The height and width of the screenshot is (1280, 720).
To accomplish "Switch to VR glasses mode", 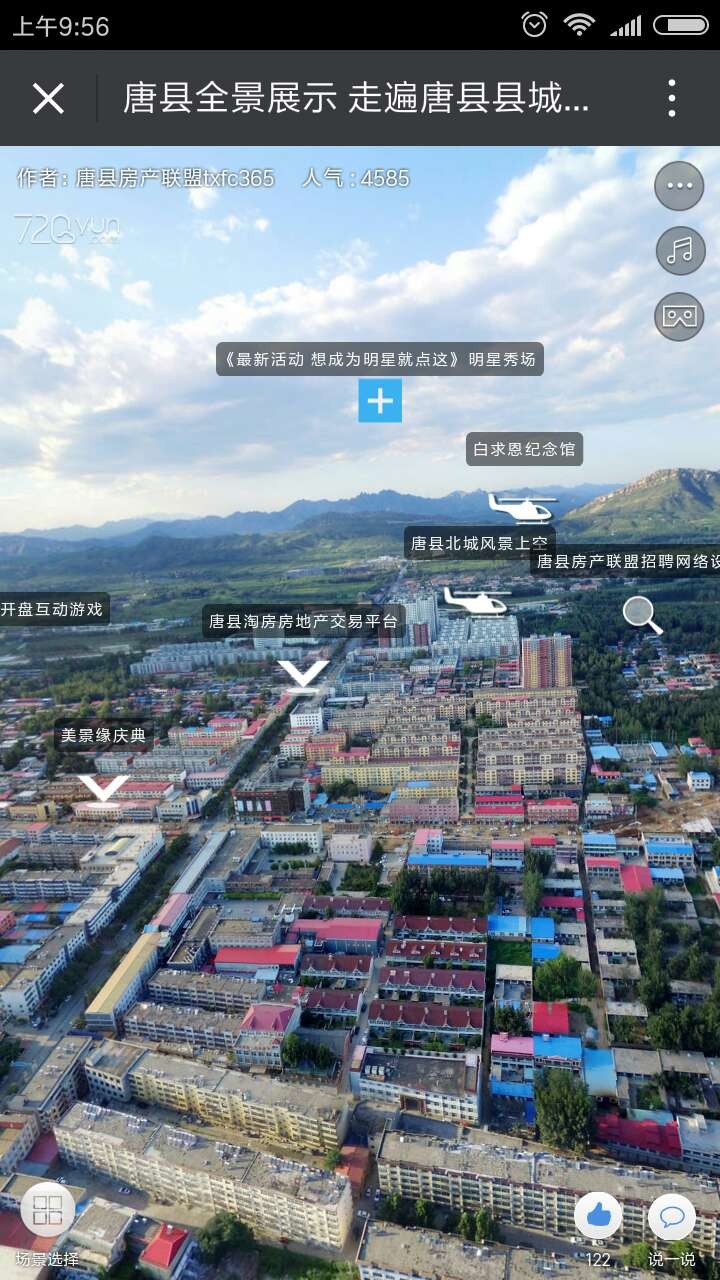I will 680,316.
